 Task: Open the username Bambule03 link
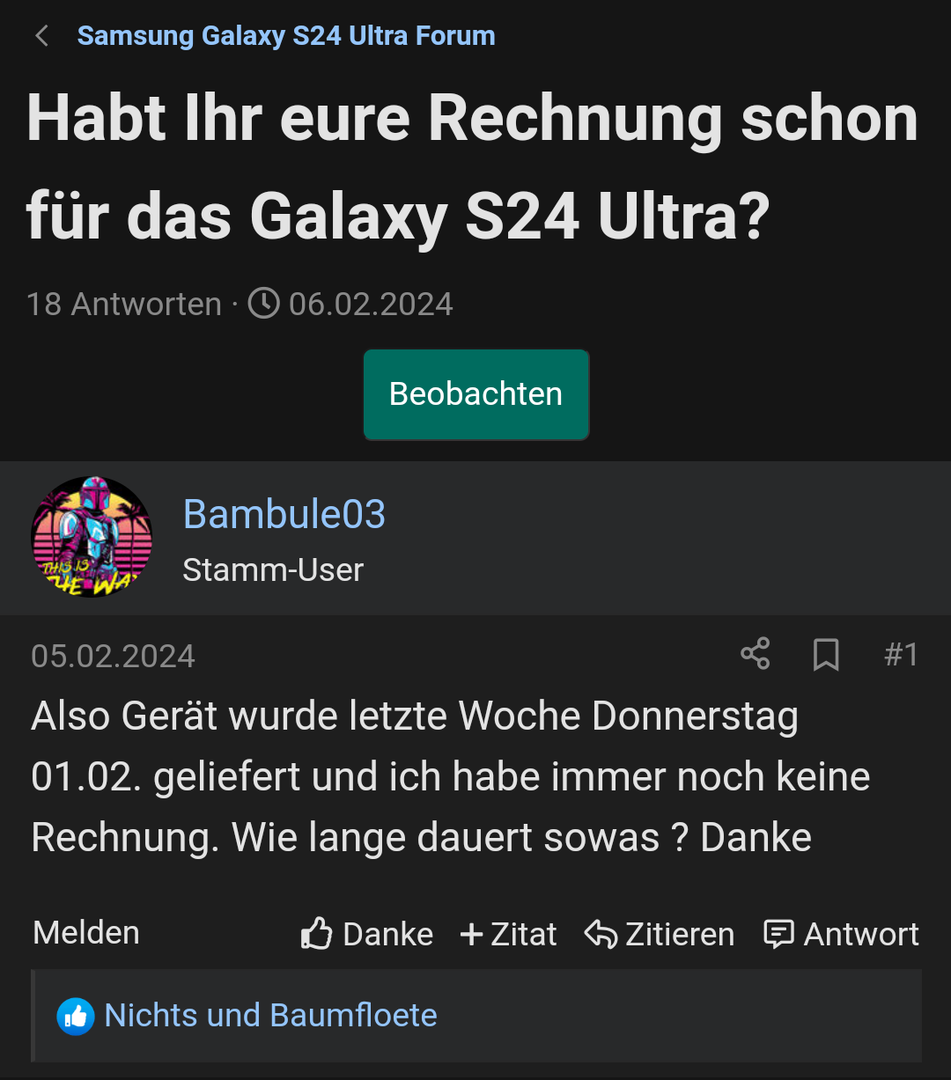point(284,515)
